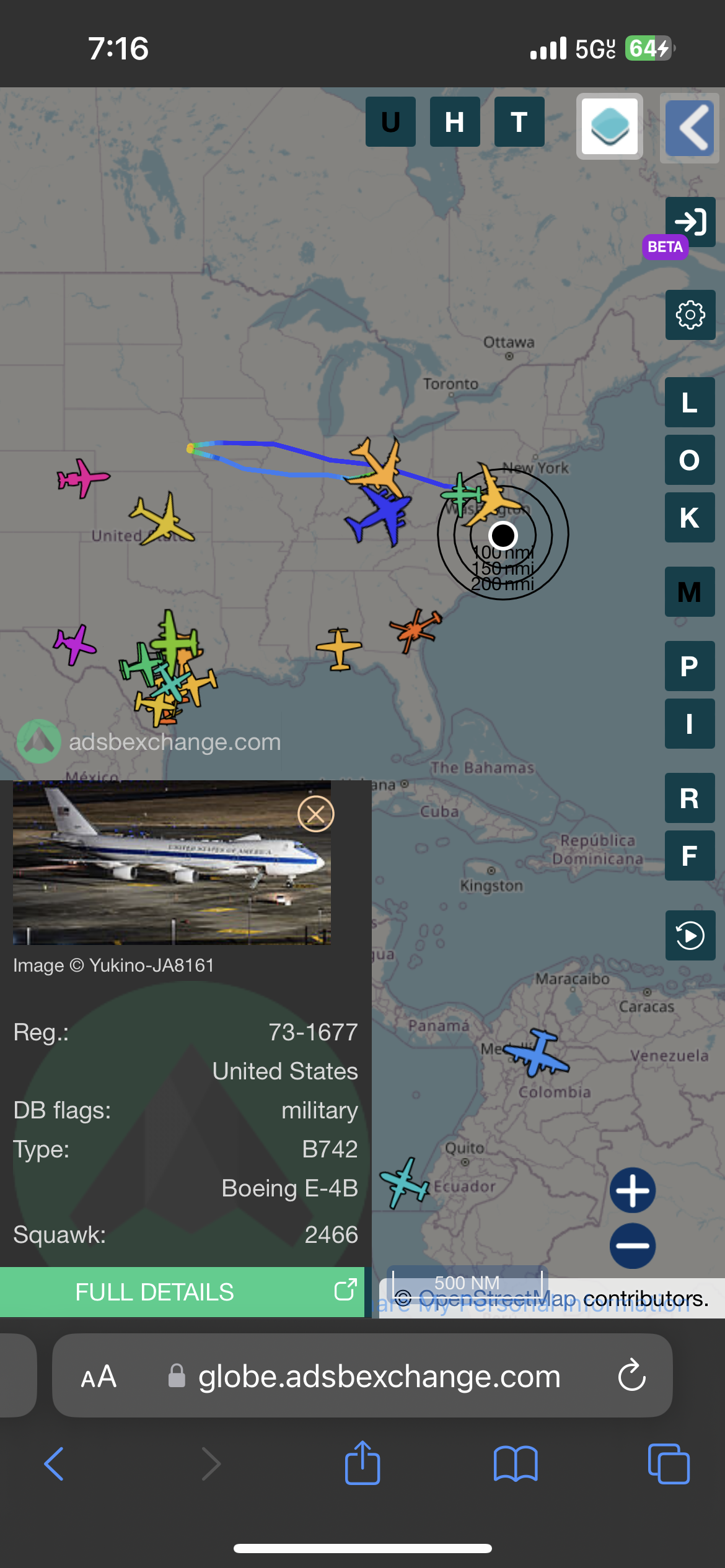The width and height of the screenshot is (725, 1568).
Task: Zoom out with the minus button
Action: click(x=633, y=1245)
